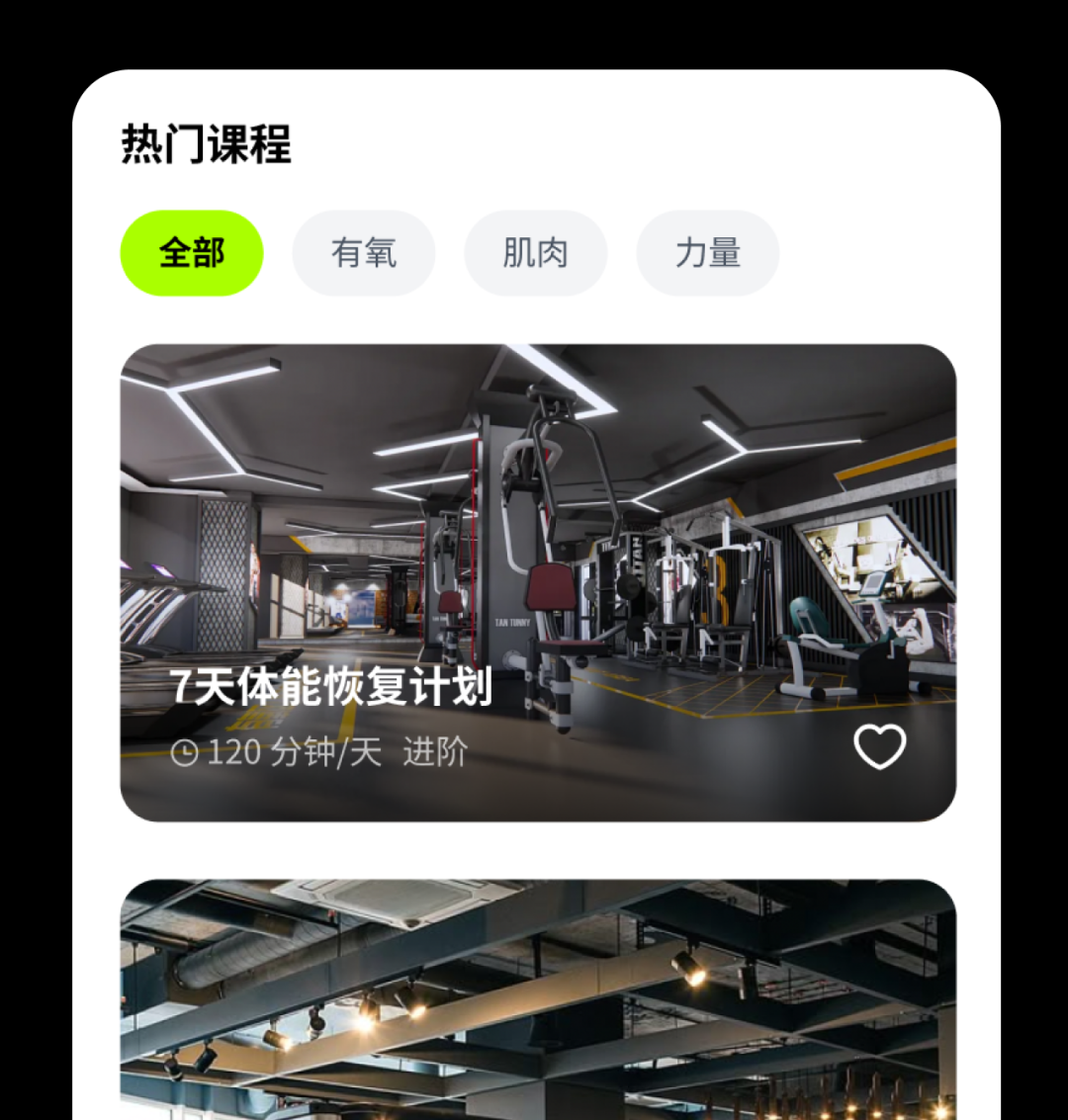Select the 7天体能恢复计划 title text
Viewport: 1068px width, 1120px height.
click(x=332, y=689)
